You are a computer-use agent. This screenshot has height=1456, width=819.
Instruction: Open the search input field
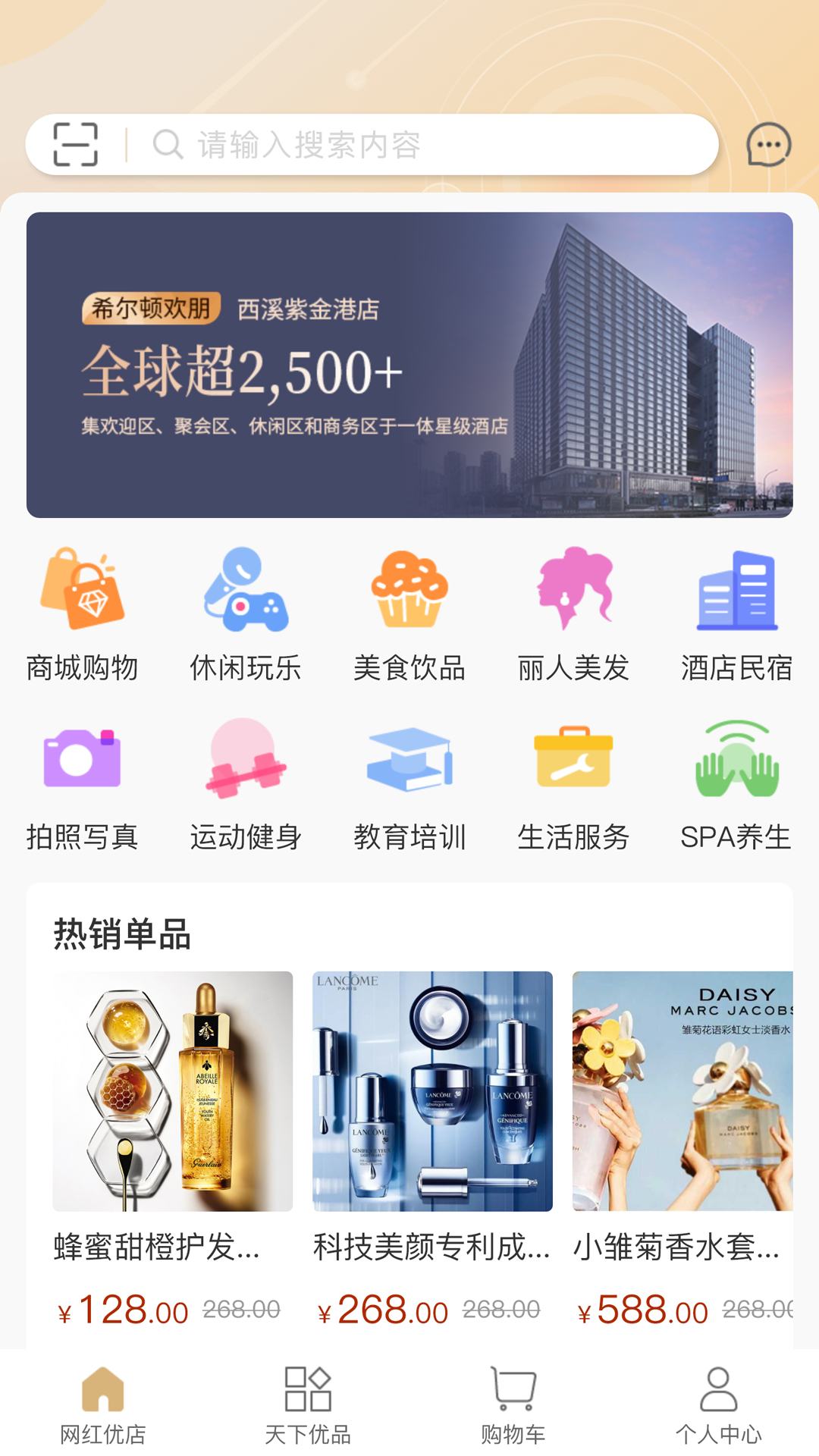(x=425, y=144)
